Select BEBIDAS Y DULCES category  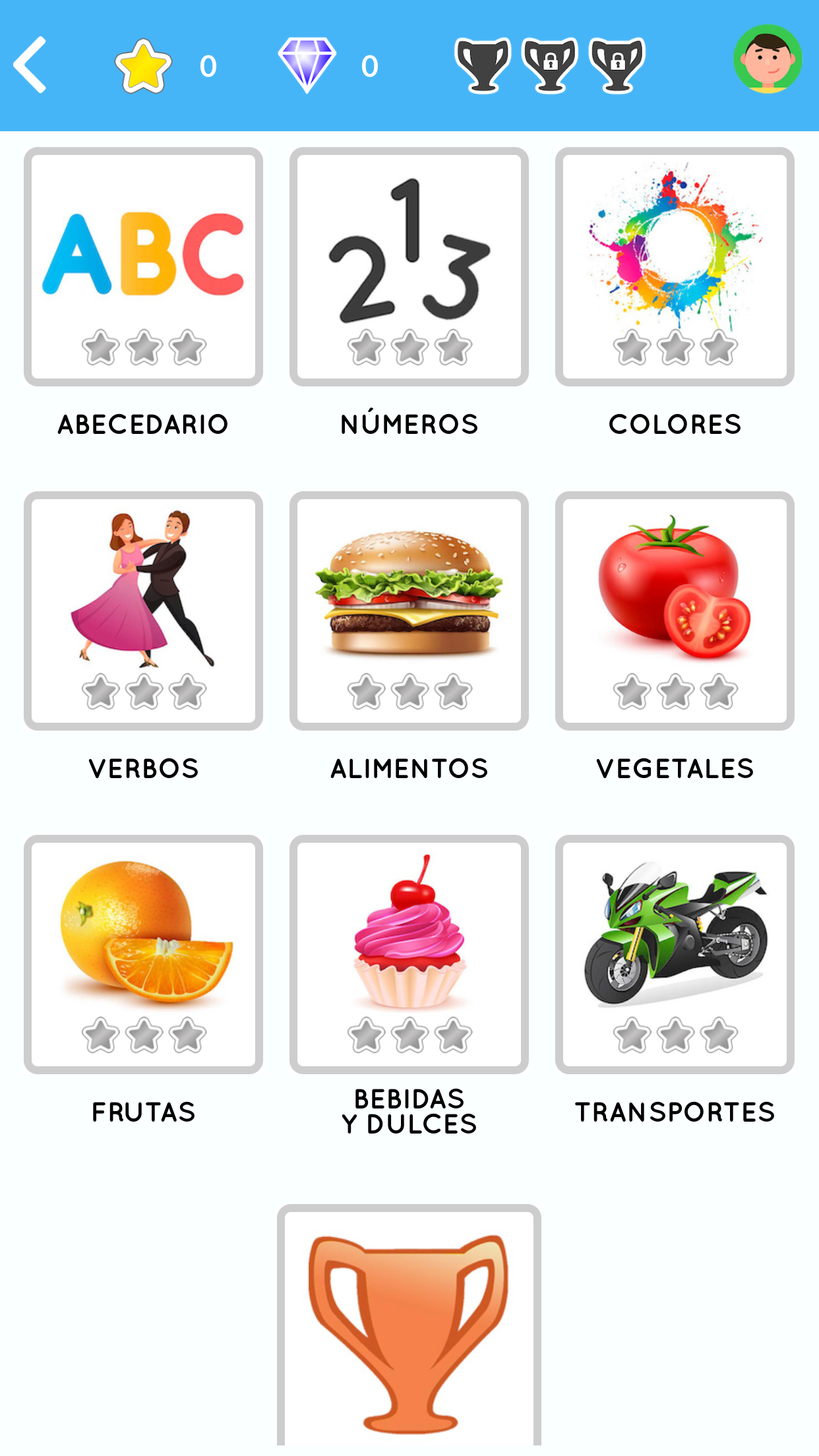409,954
